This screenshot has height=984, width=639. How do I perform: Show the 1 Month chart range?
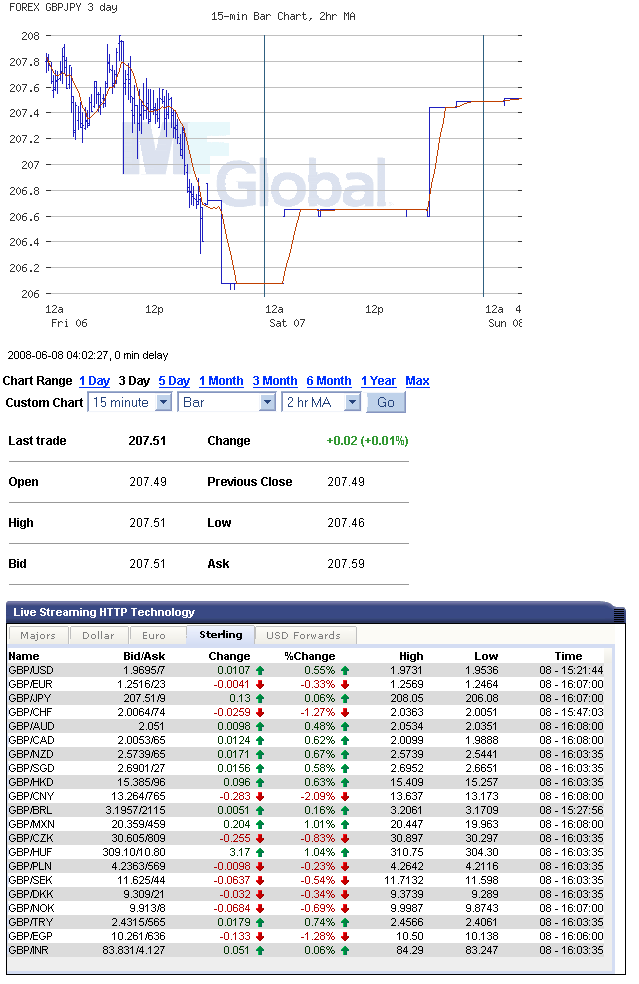(x=221, y=381)
